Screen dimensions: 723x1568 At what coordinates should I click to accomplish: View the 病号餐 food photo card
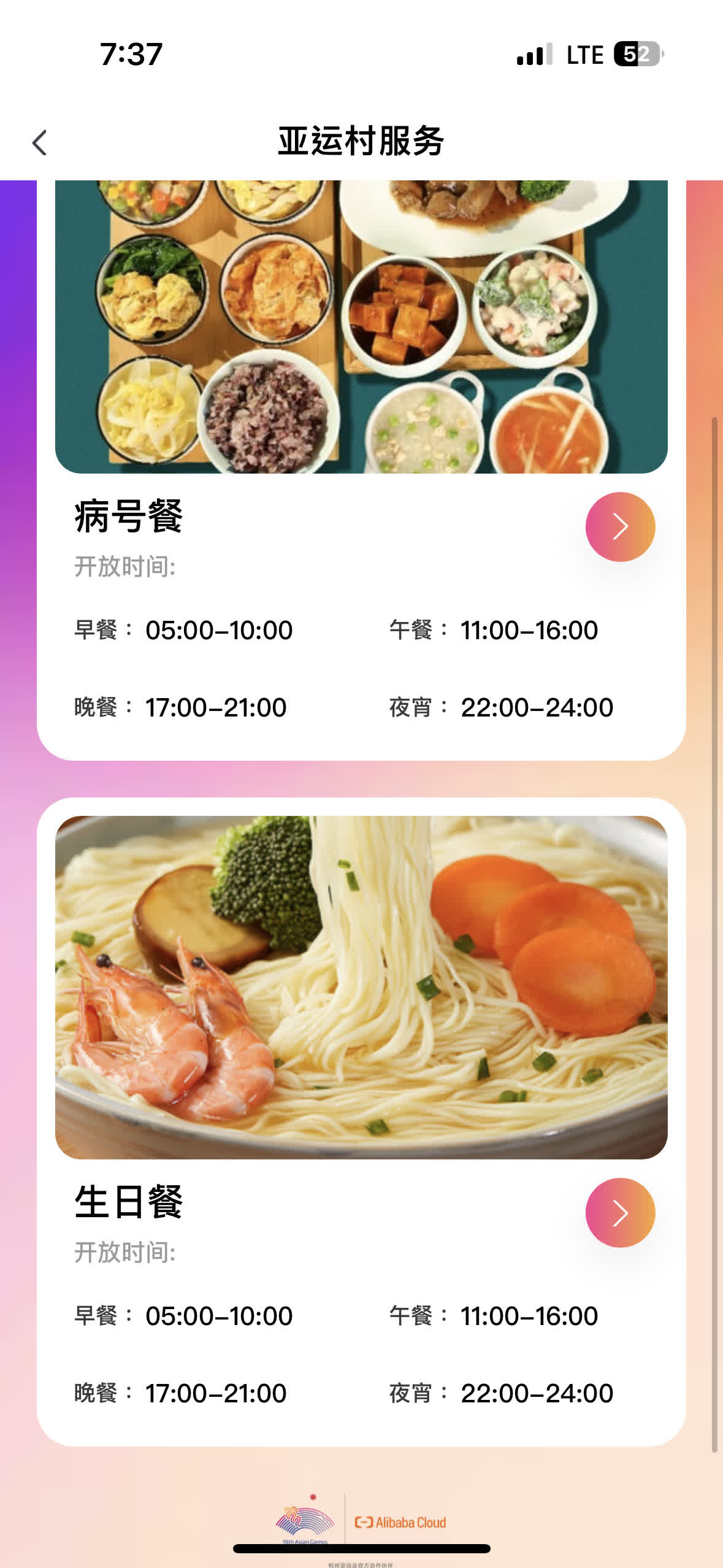coord(361,326)
